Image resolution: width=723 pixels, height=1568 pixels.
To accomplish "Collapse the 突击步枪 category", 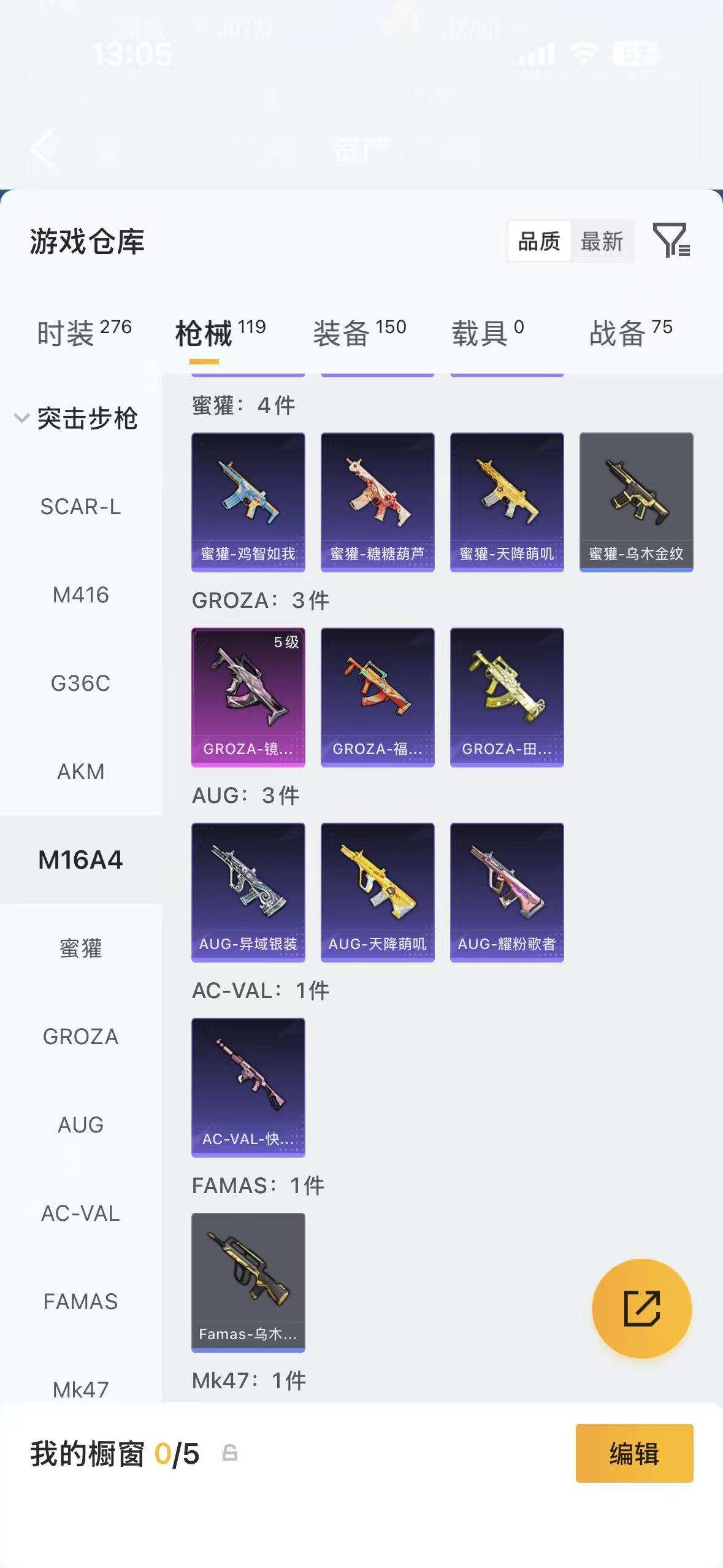I will (x=77, y=418).
